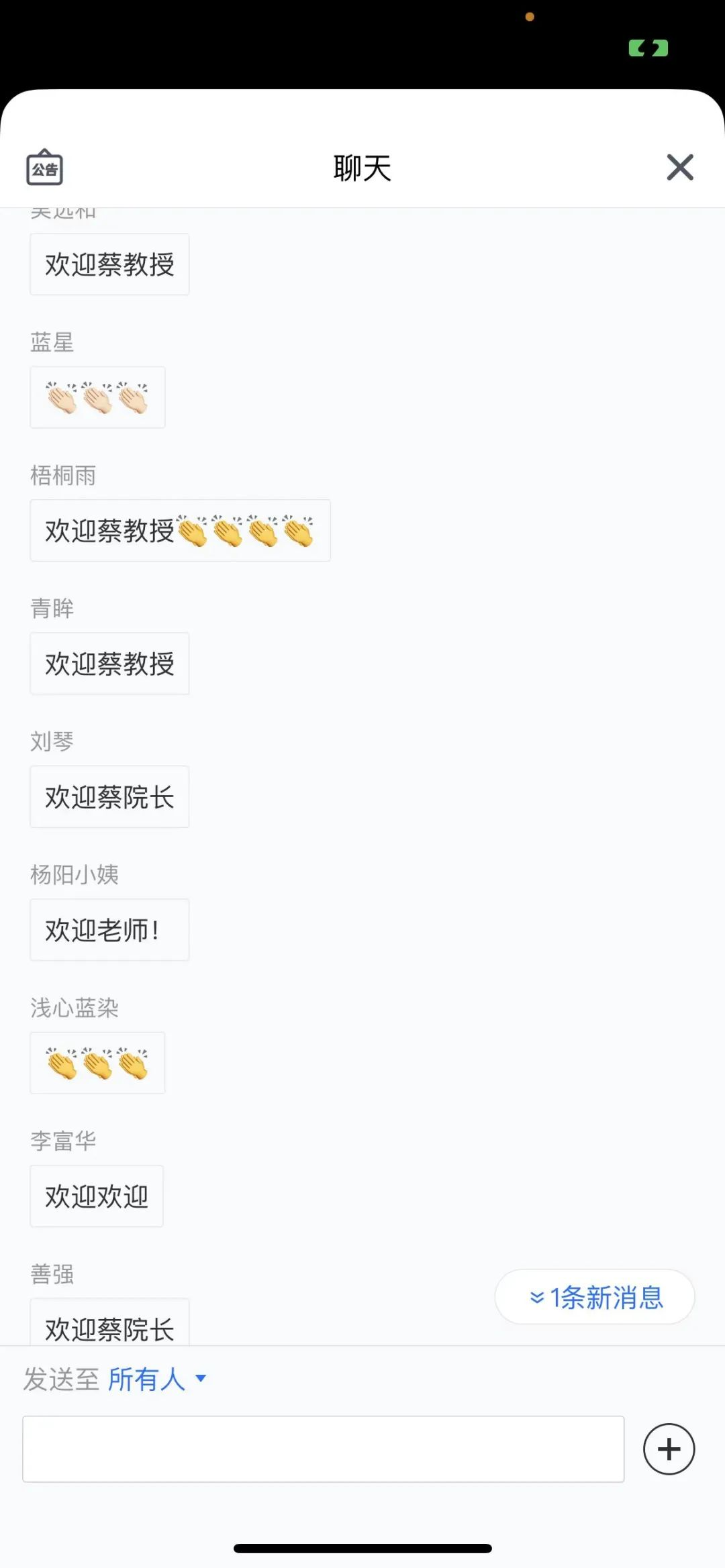Open the 发送至 所有人 recipient dropdown
The image size is (725, 1568).
pyautogui.click(x=157, y=1379)
